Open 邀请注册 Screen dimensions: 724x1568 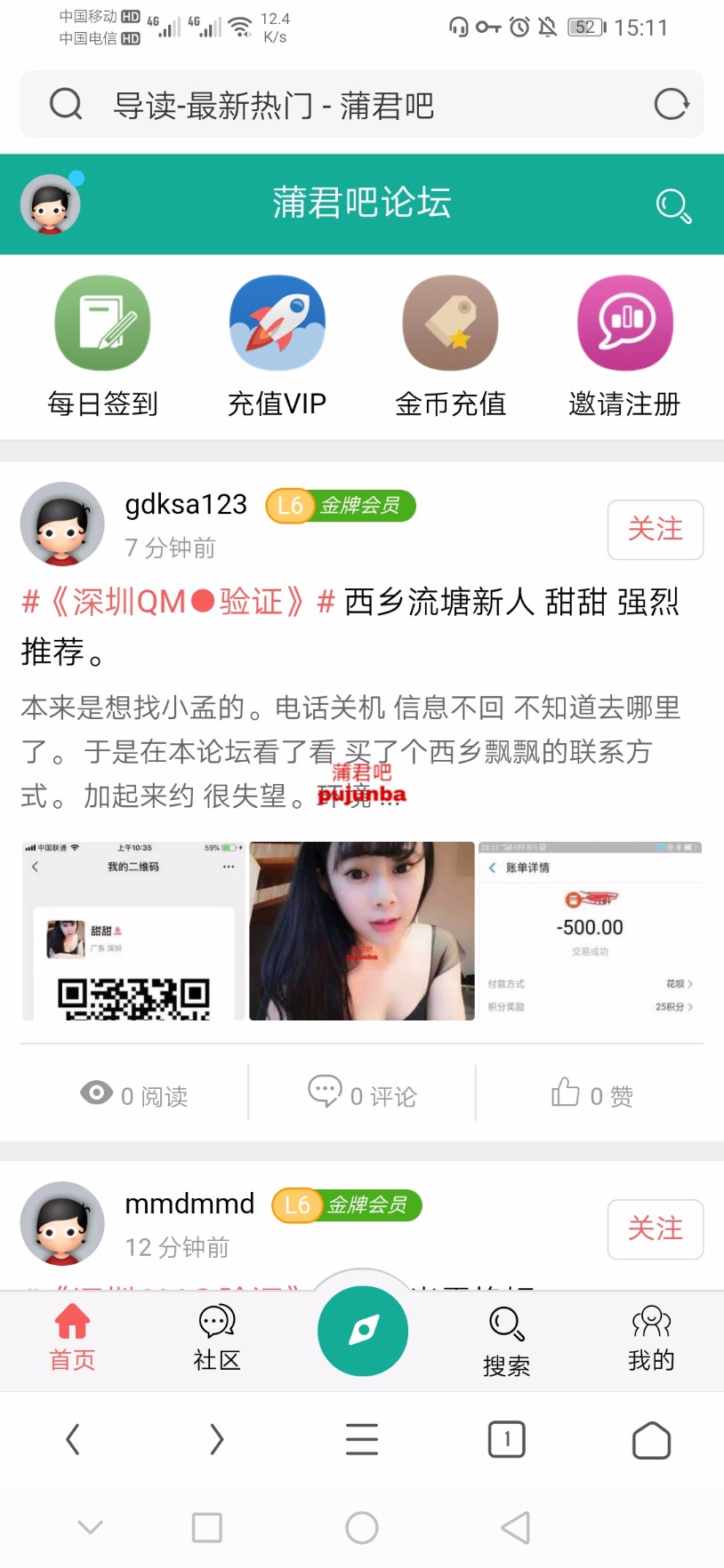point(624,347)
